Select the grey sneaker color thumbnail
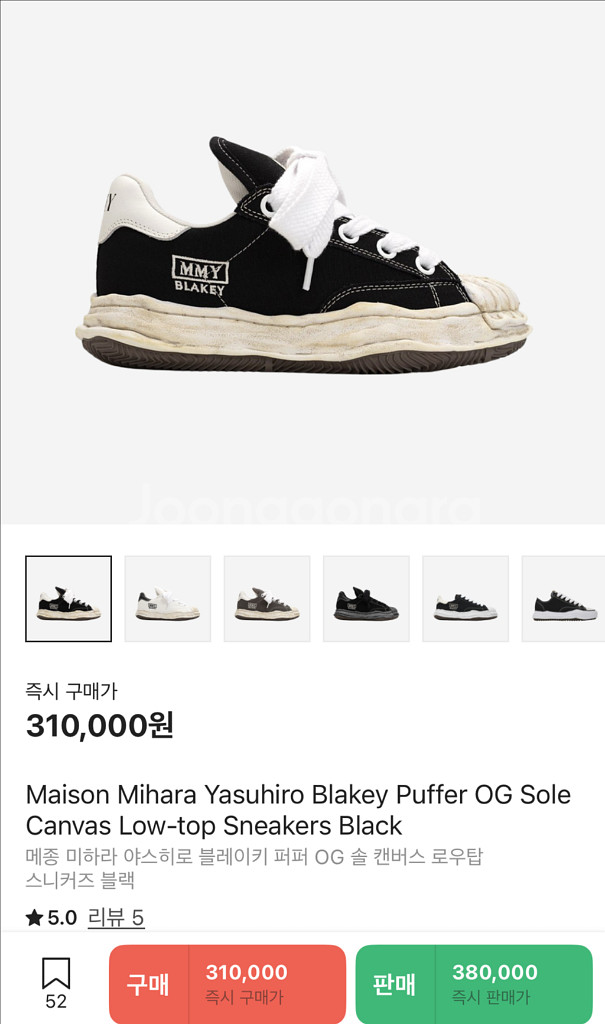605x1024 pixels. (x=267, y=599)
